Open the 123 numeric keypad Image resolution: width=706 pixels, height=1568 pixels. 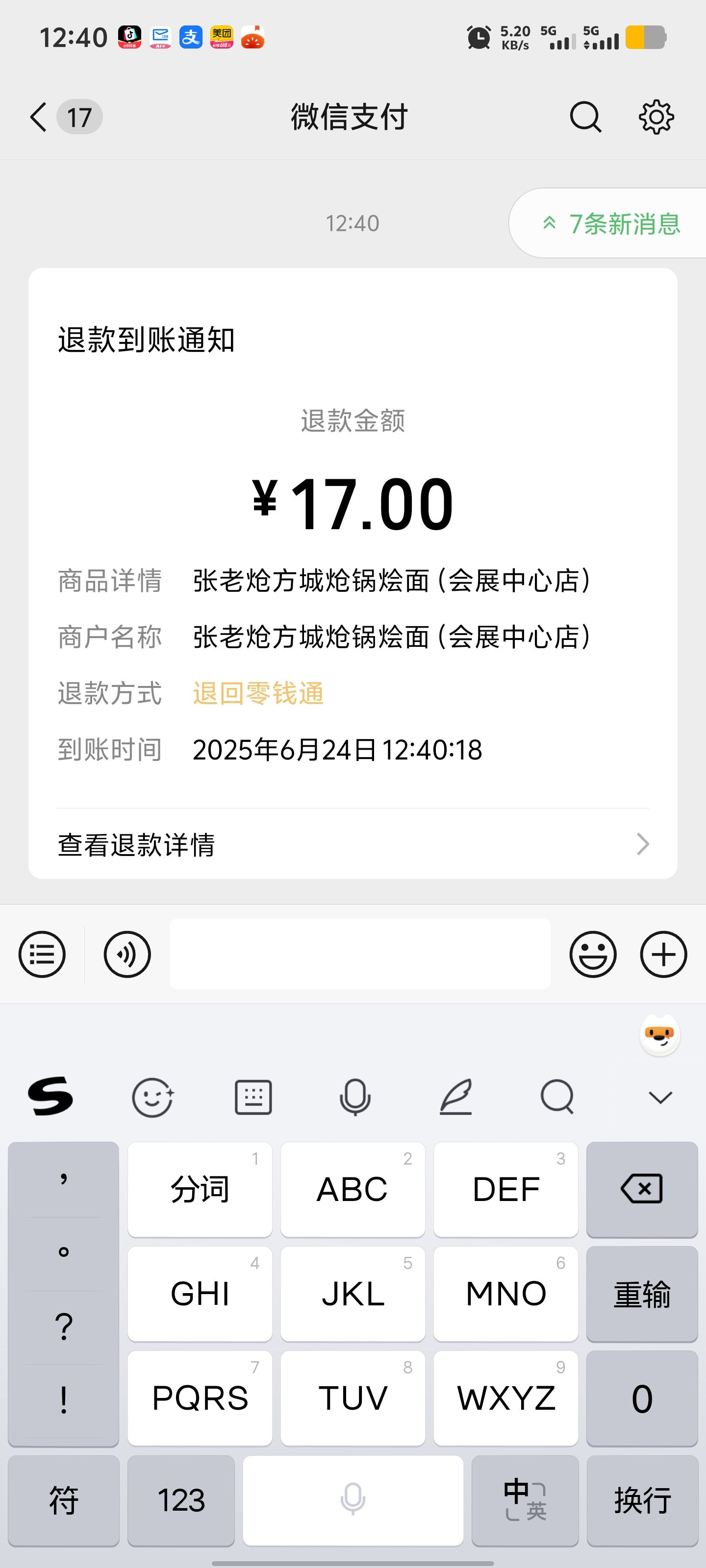[181, 1499]
